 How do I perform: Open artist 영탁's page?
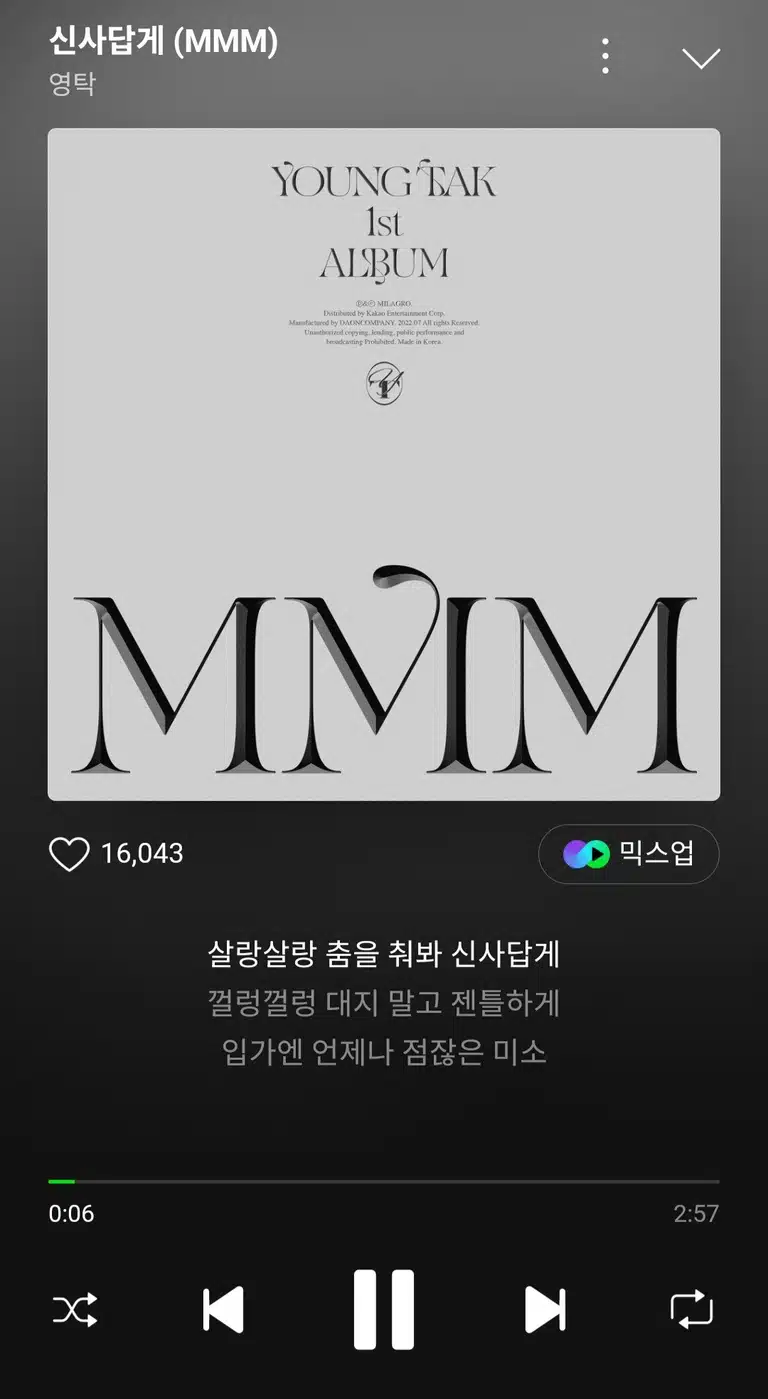click(72, 82)
